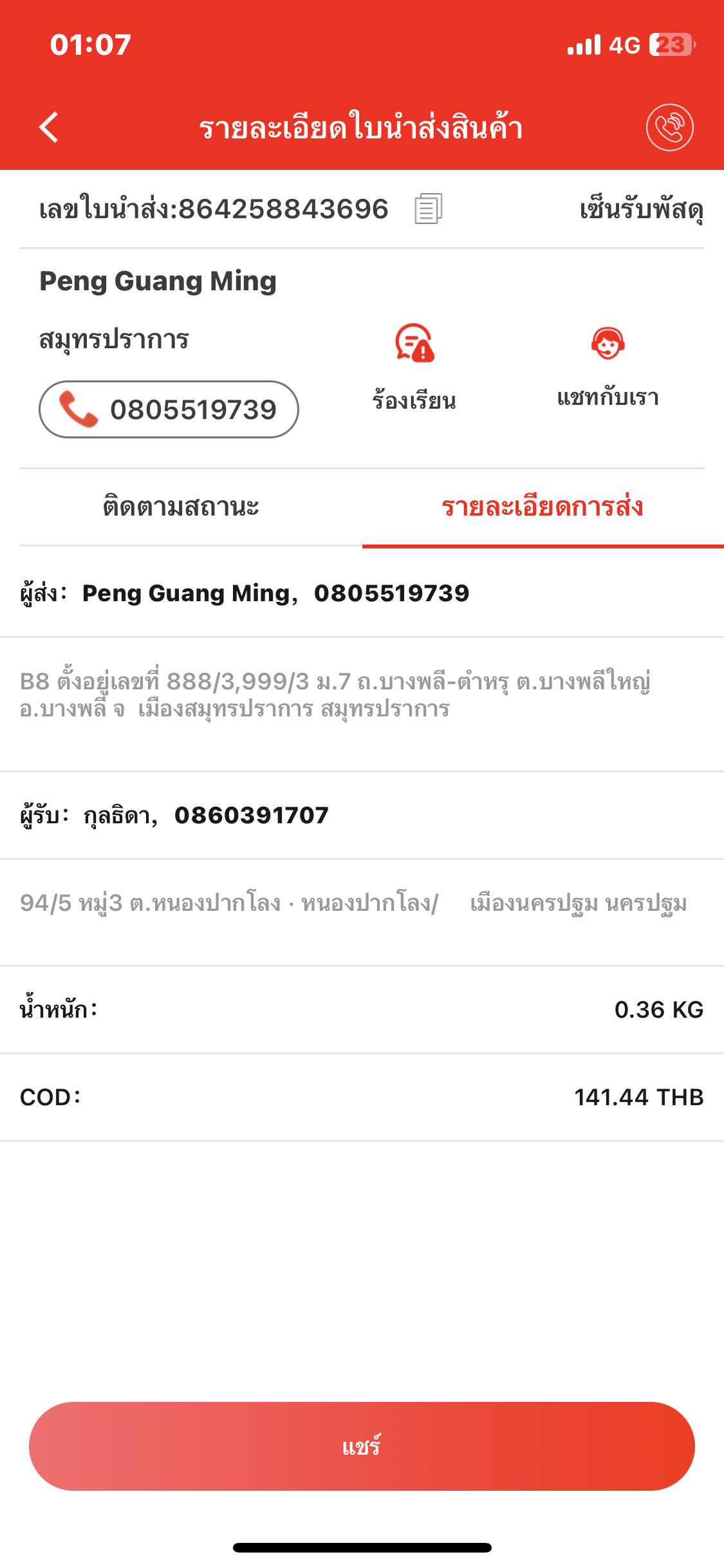Open เซ็นรับพัสดุ signature proof
Screen dimensions: 724x1568
pyautogui.click(x=642, y=209)
